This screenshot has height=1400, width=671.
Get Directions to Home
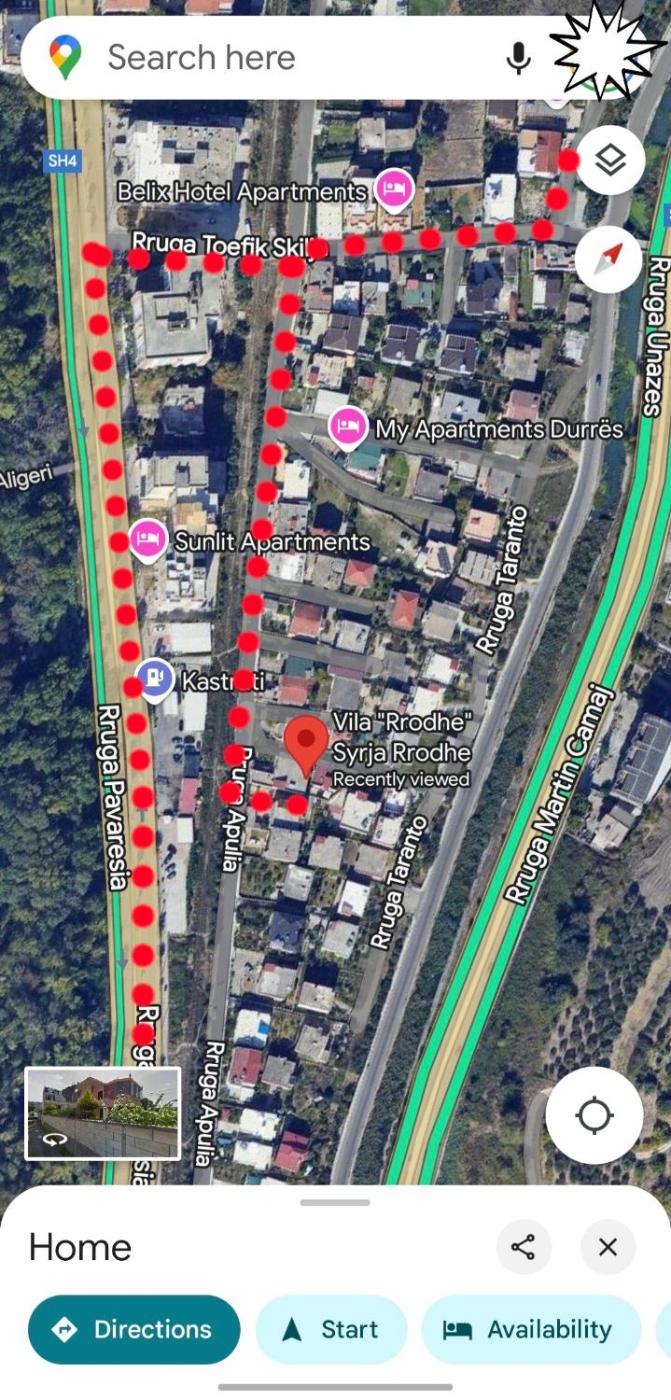[x=134, y=1329]
